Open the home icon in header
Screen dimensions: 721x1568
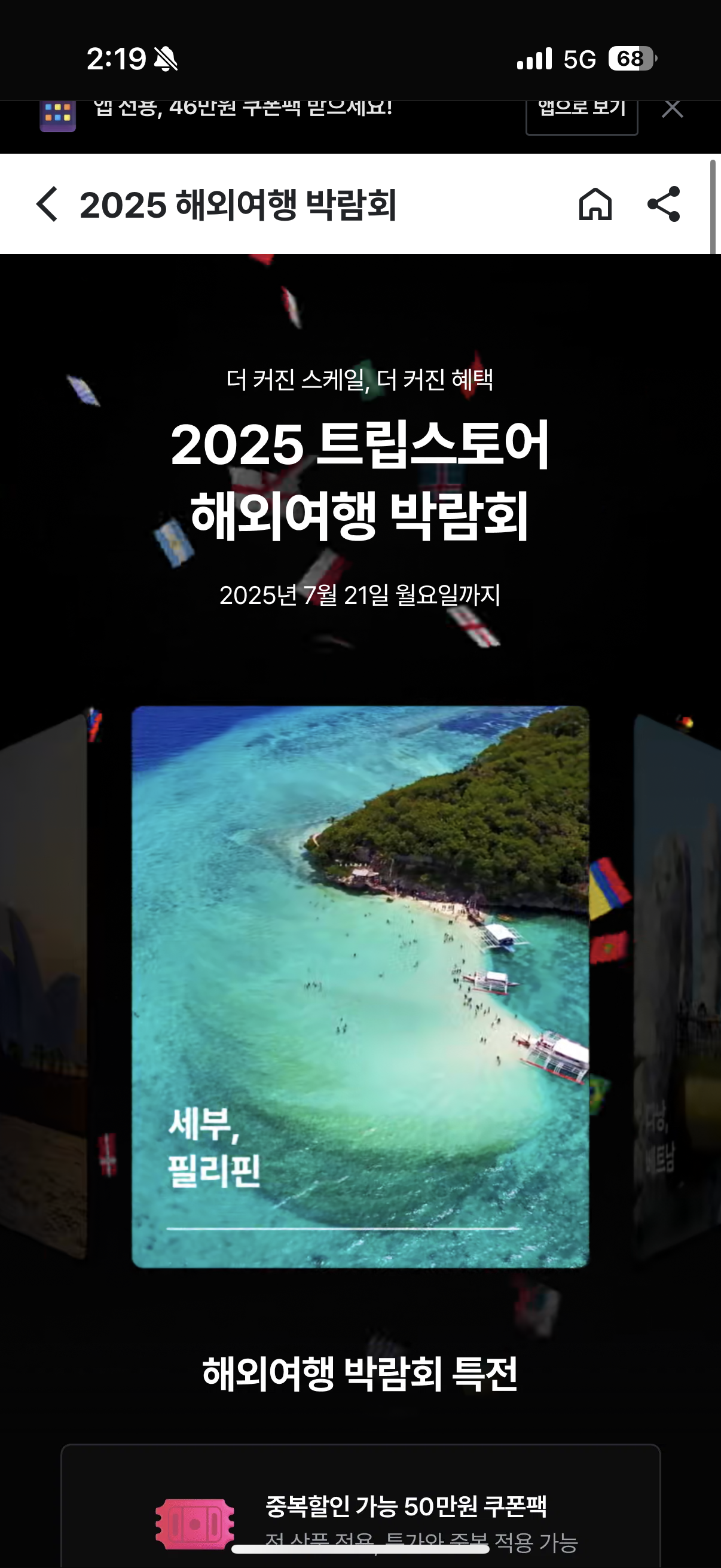click(x=595, y=204)
